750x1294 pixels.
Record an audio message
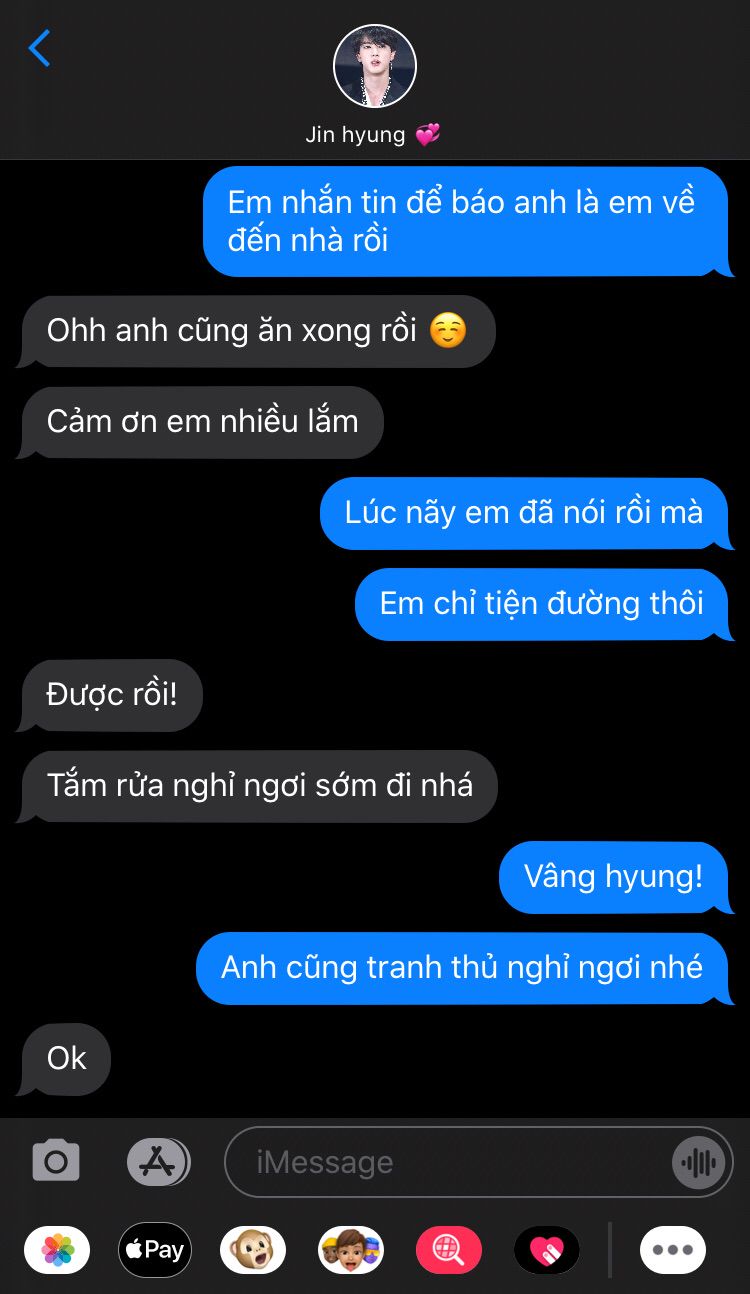tap(699, 1162)
